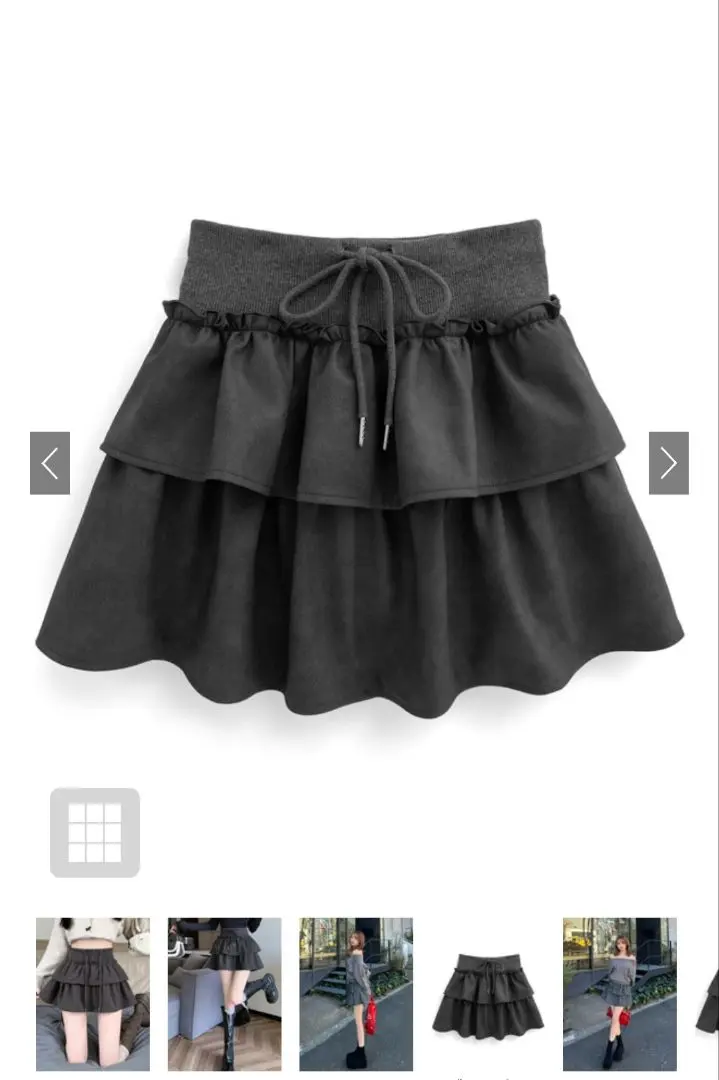Select the thumbnail of the model in black boots
The width and height of the screenshot is (719, 1080).
click(x=224, y=994)
